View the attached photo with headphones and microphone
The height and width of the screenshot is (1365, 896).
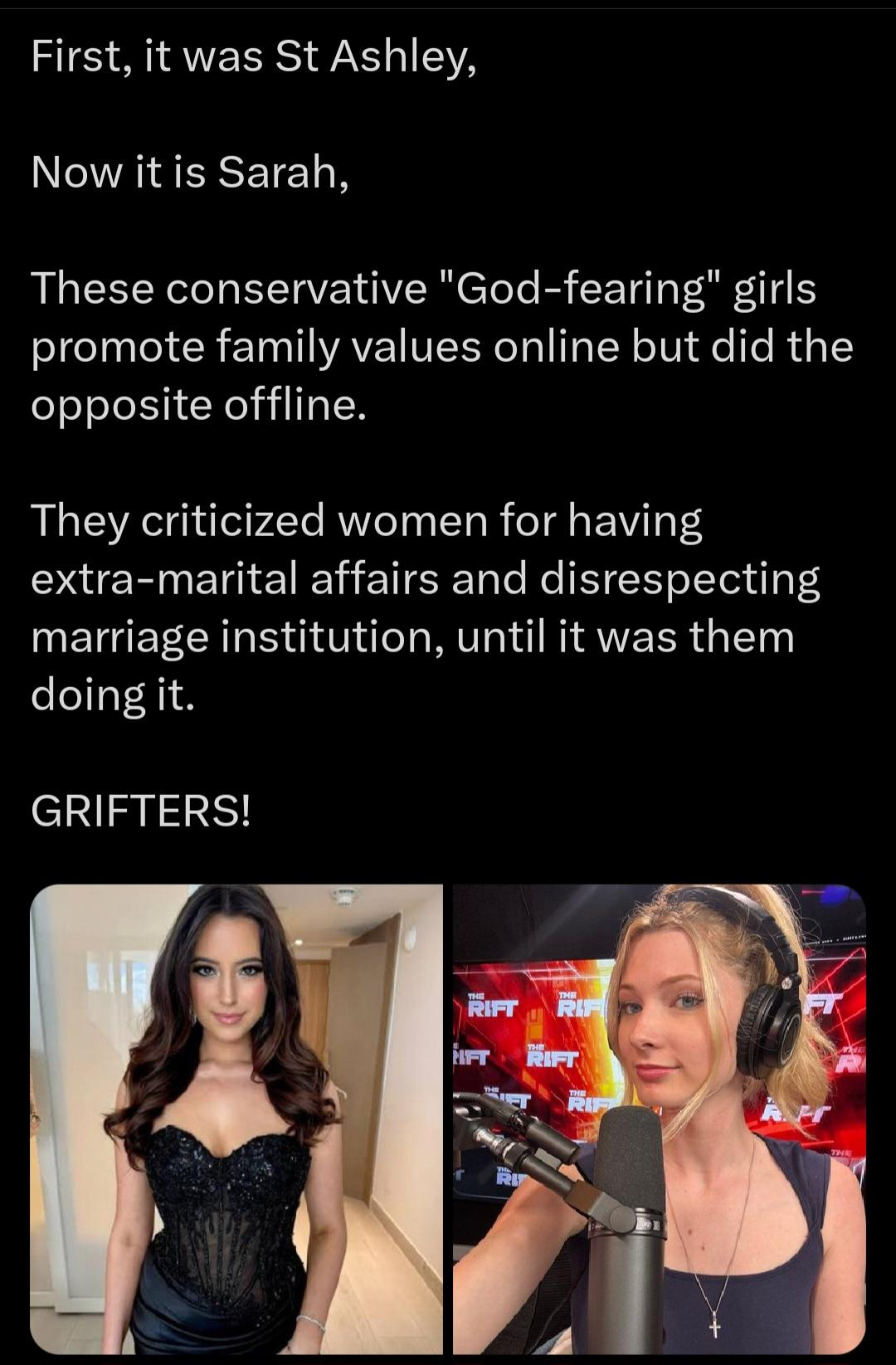(659, 1119)
